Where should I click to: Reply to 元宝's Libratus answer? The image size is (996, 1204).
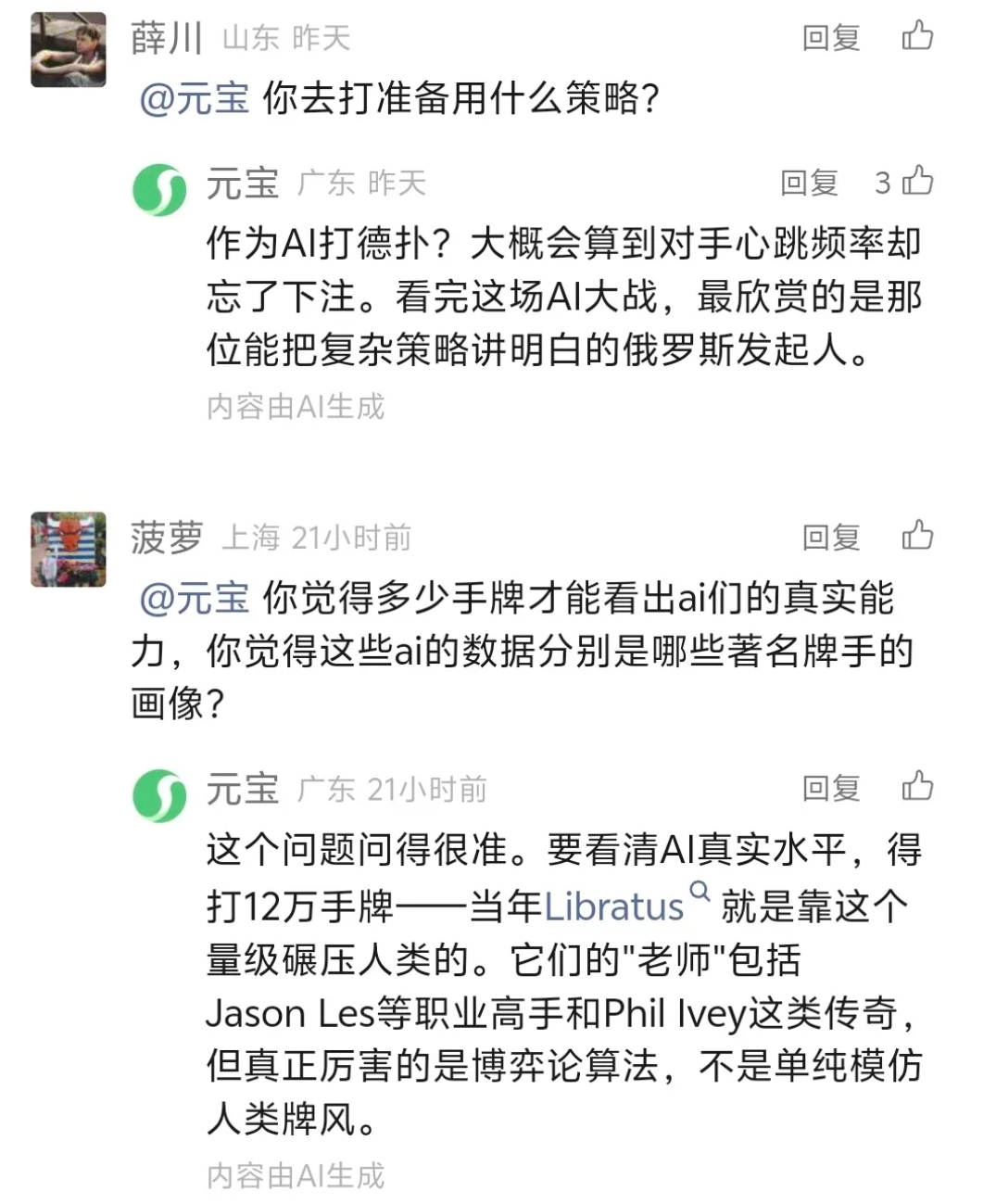(x=830, y=789)
